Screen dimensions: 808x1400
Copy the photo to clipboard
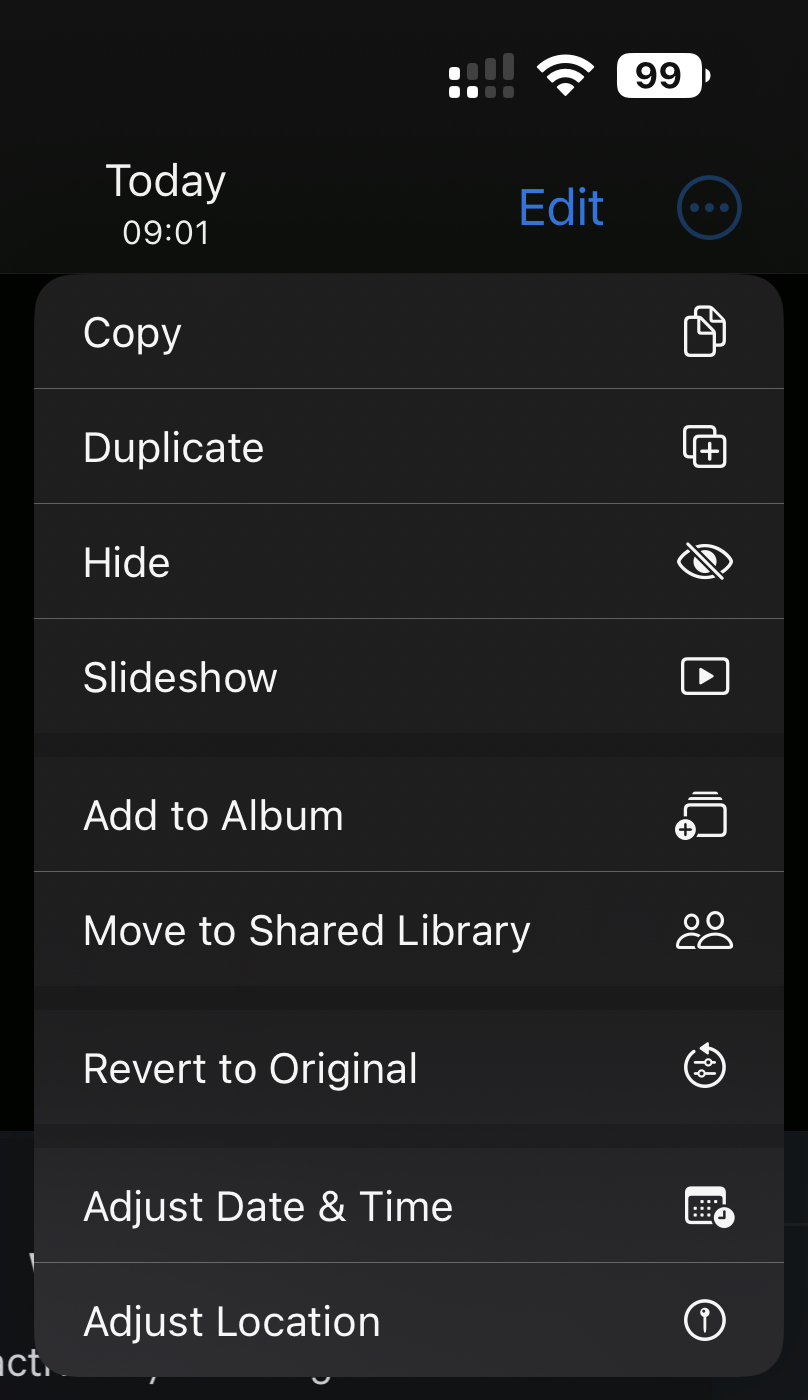408,333
